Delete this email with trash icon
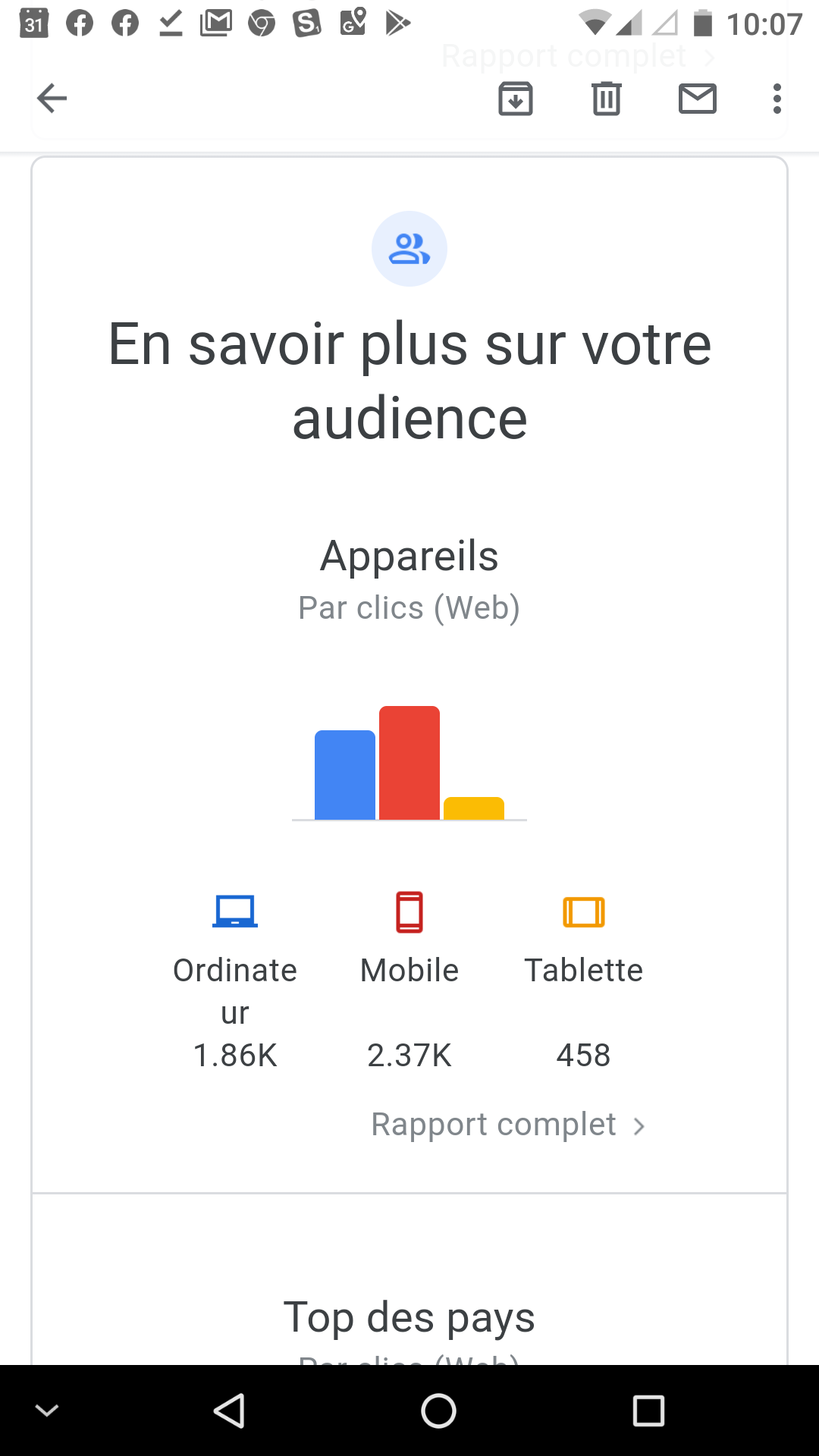Image resolution: width=819 pixels, height=1456 pixels. [606, 99]
